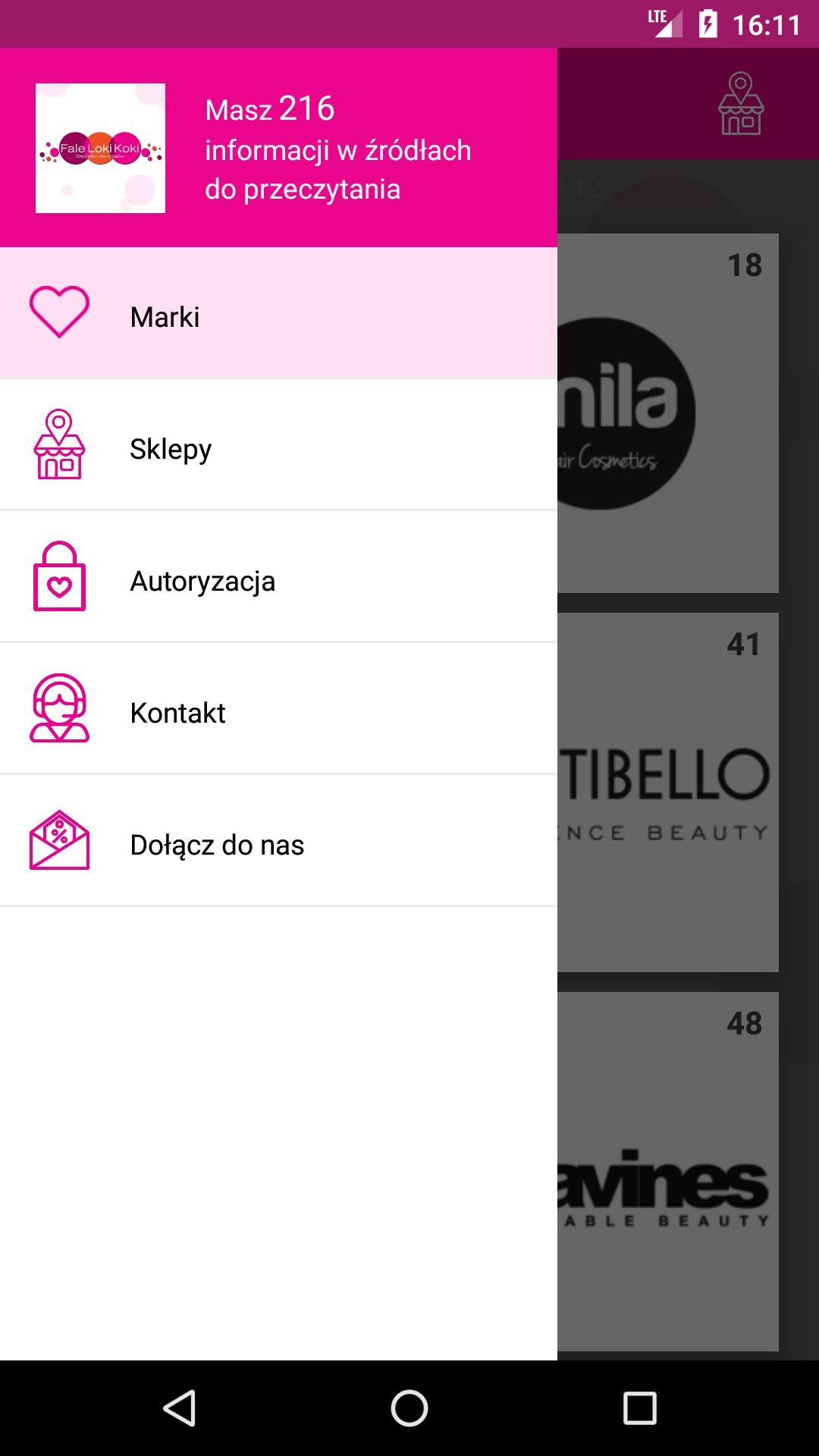The image size is (819, 1456).
Task: Open the Davines brand card
Action: [669, 1172]
